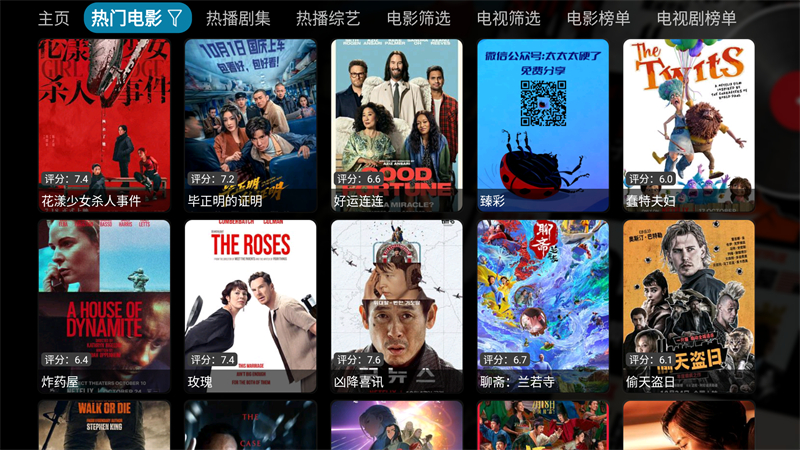
Task: Switch to the 主页 tab
Action: coord(54,18)
